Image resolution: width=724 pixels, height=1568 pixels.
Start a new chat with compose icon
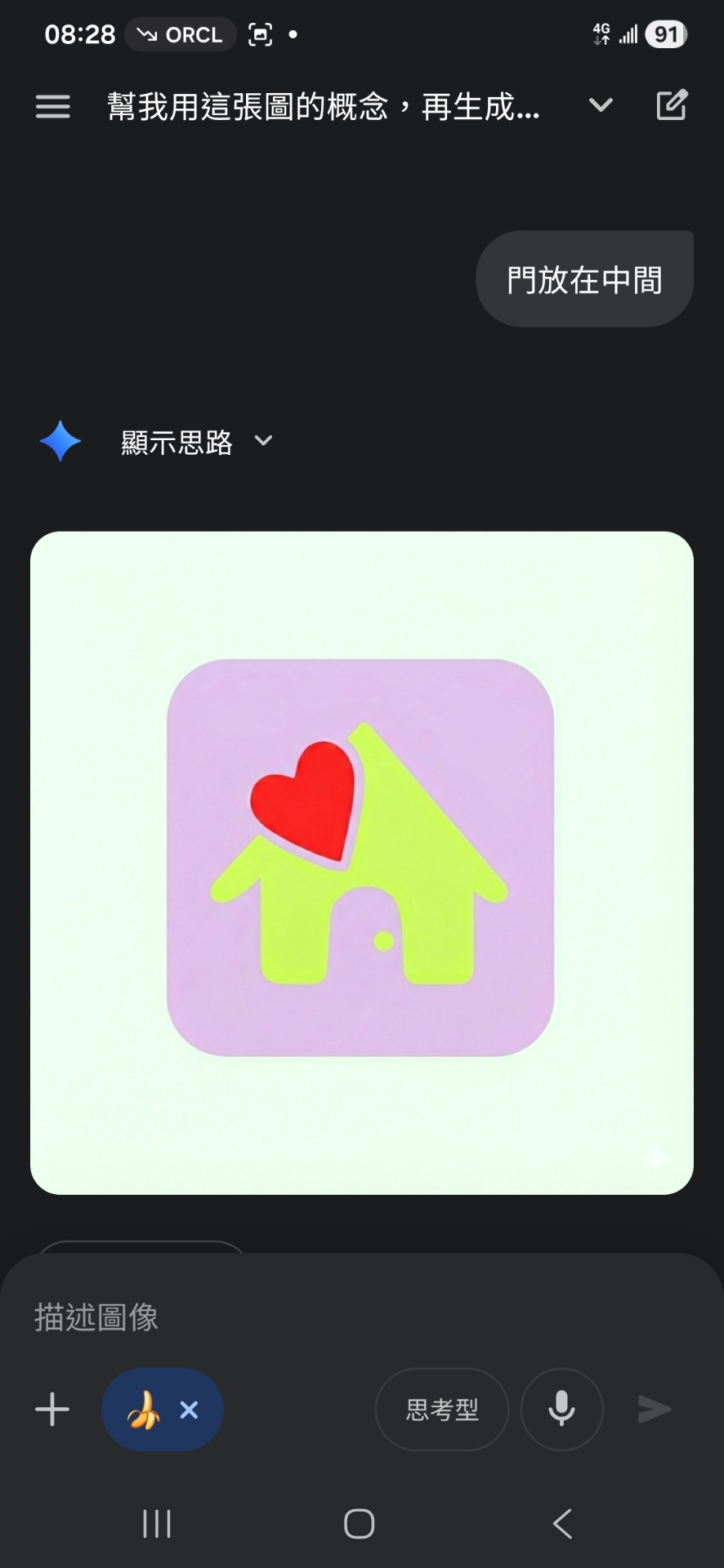[x=672, y=105]
